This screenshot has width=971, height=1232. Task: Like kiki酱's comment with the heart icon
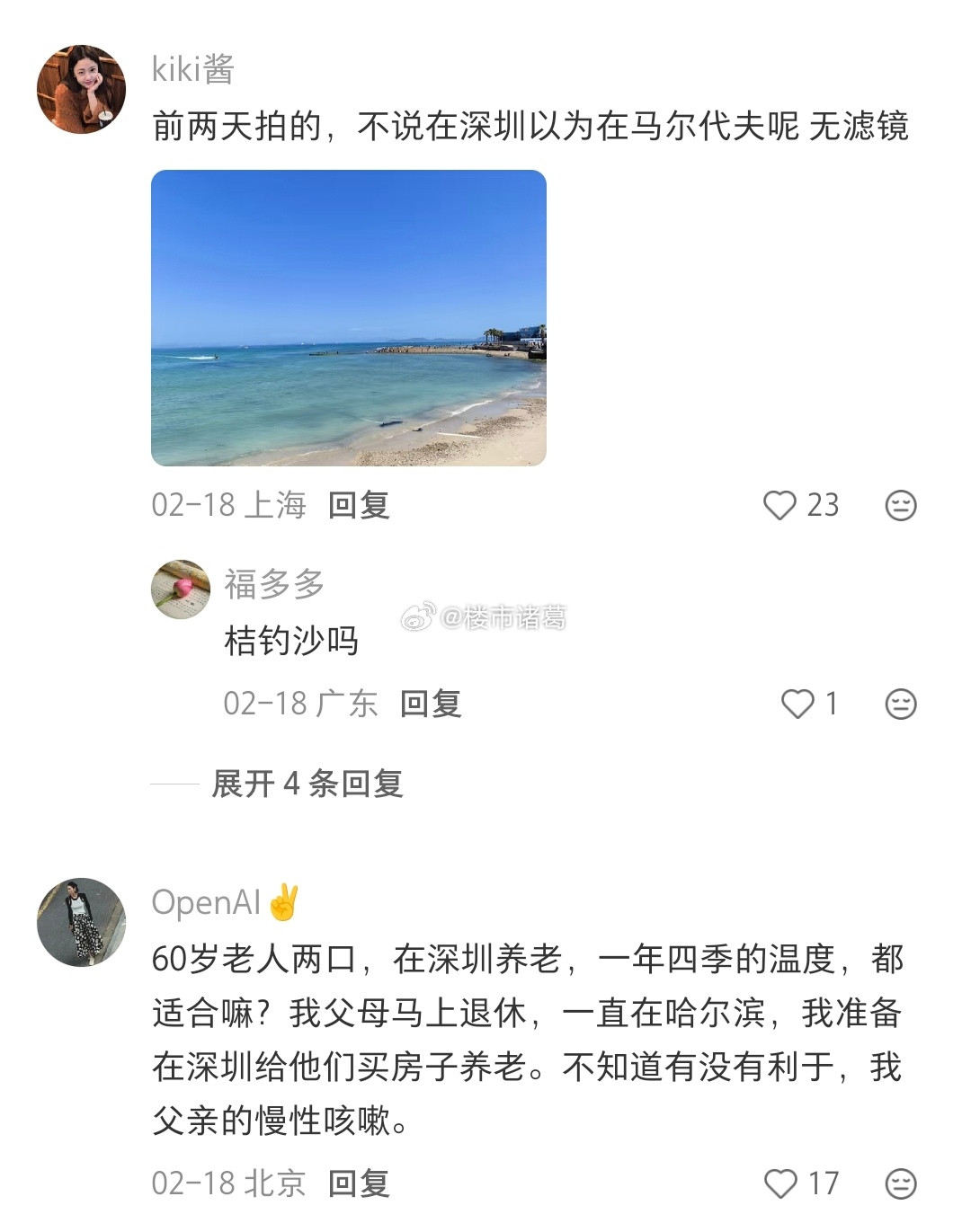(x=784, y=506)
